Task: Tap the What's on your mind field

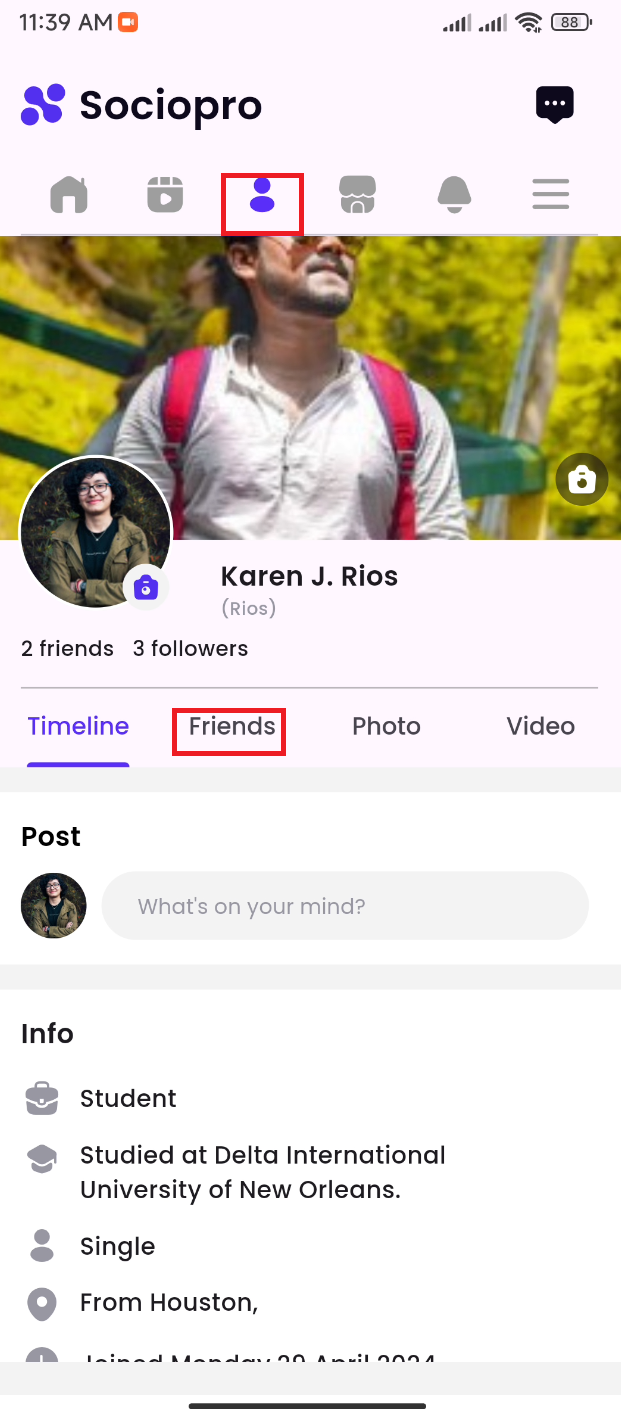Action: pos(345,906)
